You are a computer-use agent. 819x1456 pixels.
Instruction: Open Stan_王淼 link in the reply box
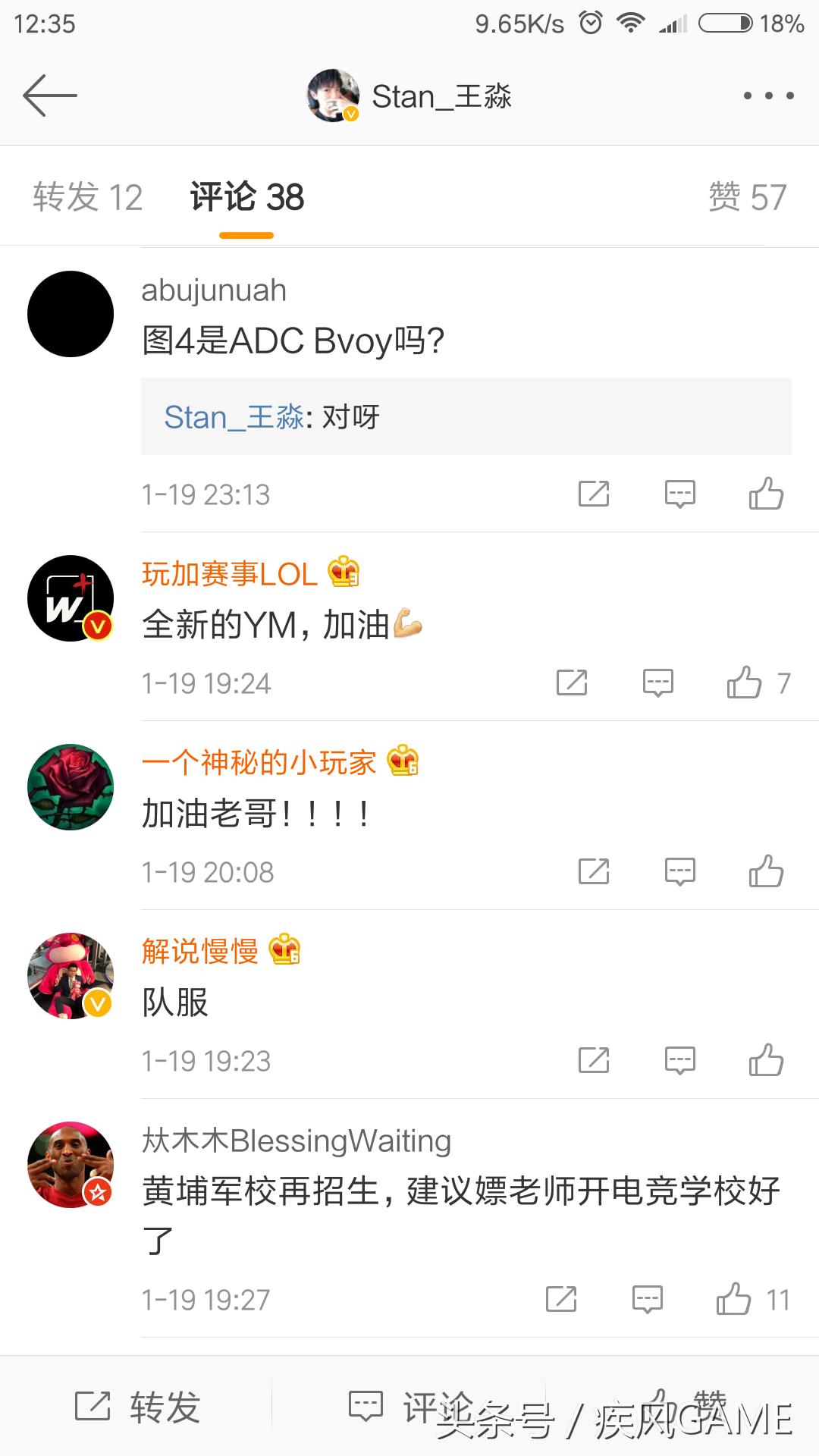coord(234,417)
